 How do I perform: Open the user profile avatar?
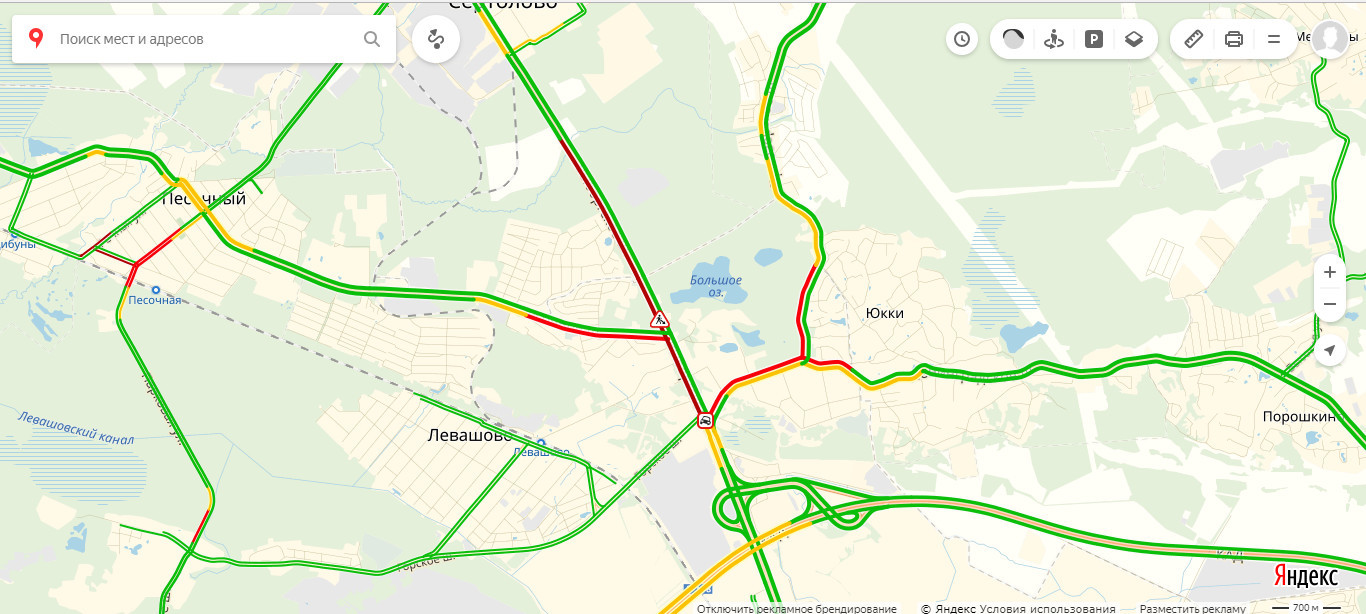[1330, 39]
